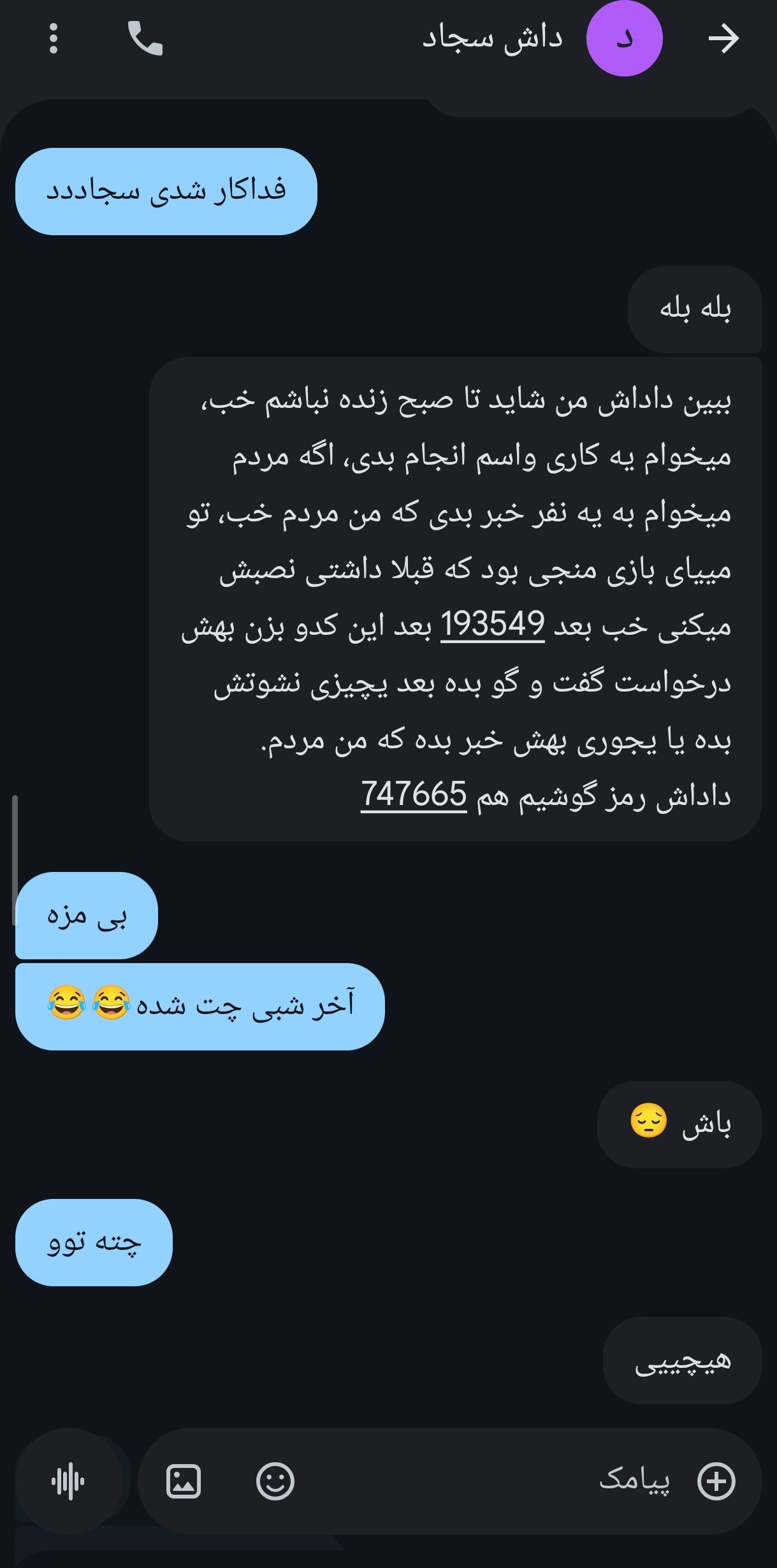Go back using the top arrow
The height and width of the screenshot is (1568, 777).
pyautogui.click(x=723, y=39)
